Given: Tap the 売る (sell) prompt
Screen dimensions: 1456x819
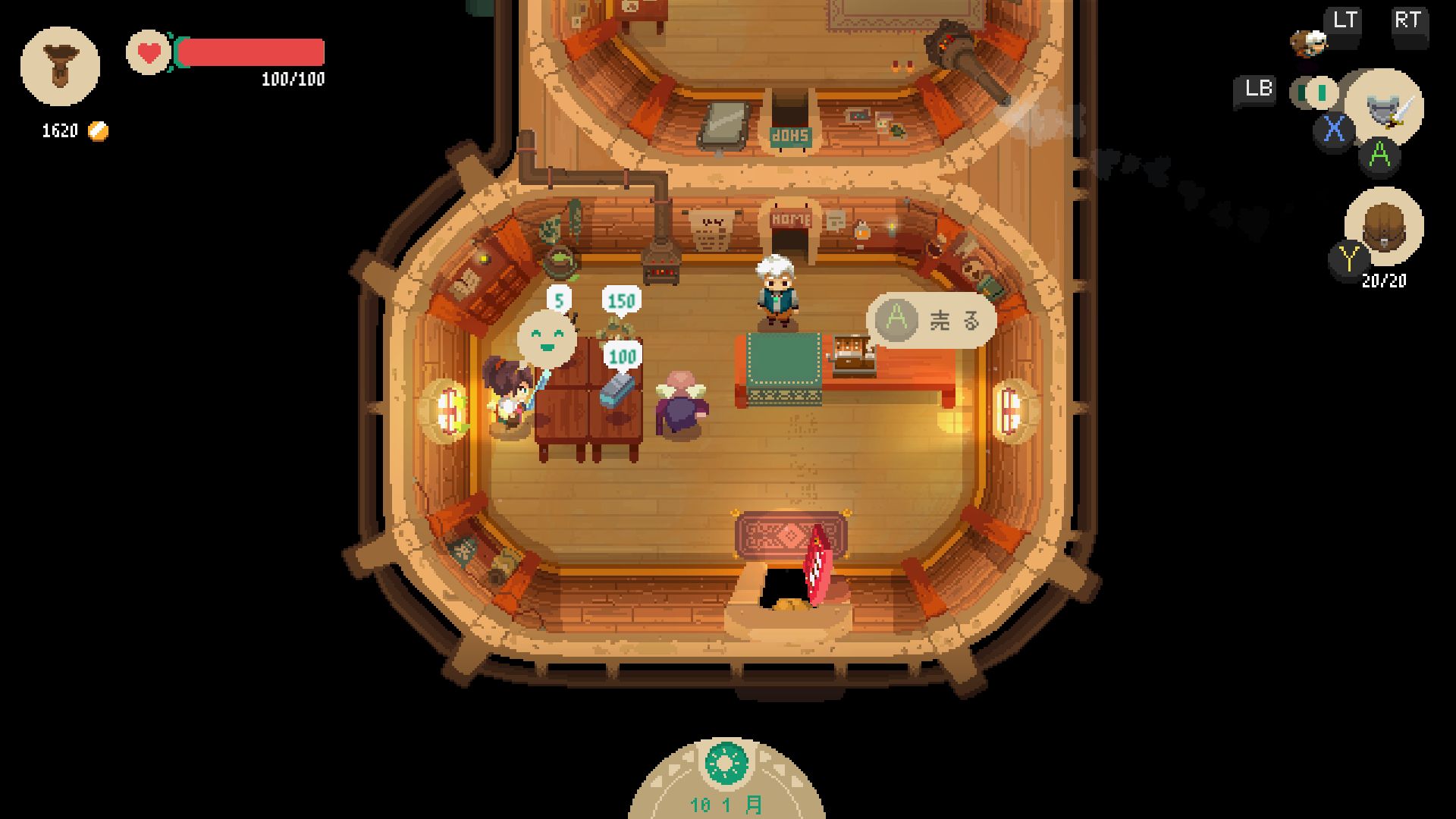Looking at the screenshot, I should pyautogui.click(x=931, y=321).
